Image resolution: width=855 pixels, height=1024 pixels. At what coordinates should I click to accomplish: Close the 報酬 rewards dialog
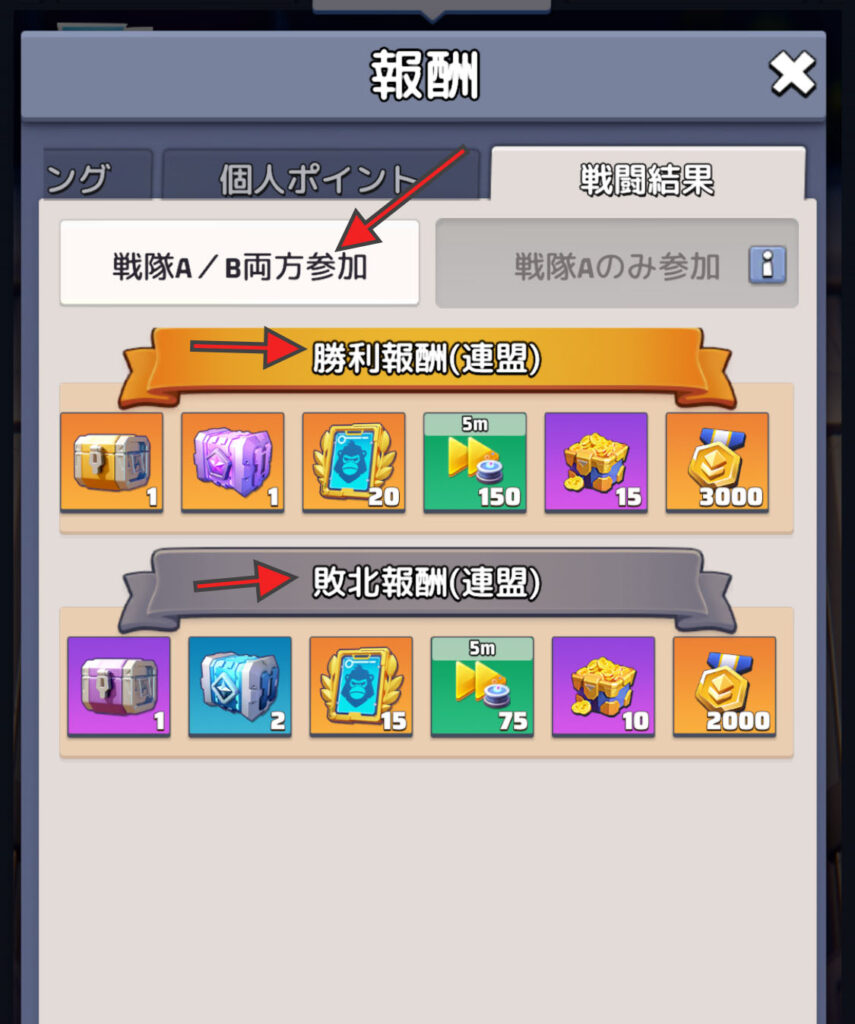click(x=792, y=75)
